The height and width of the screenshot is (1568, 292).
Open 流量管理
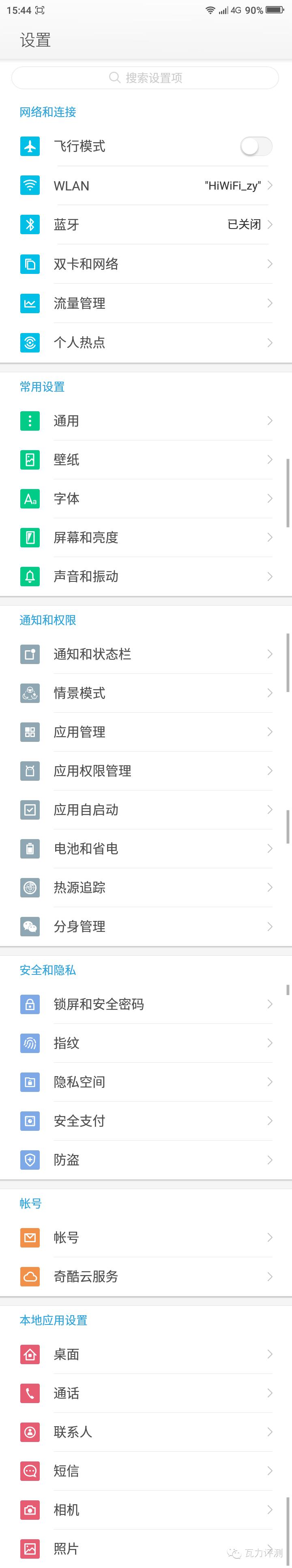(146, 303)
